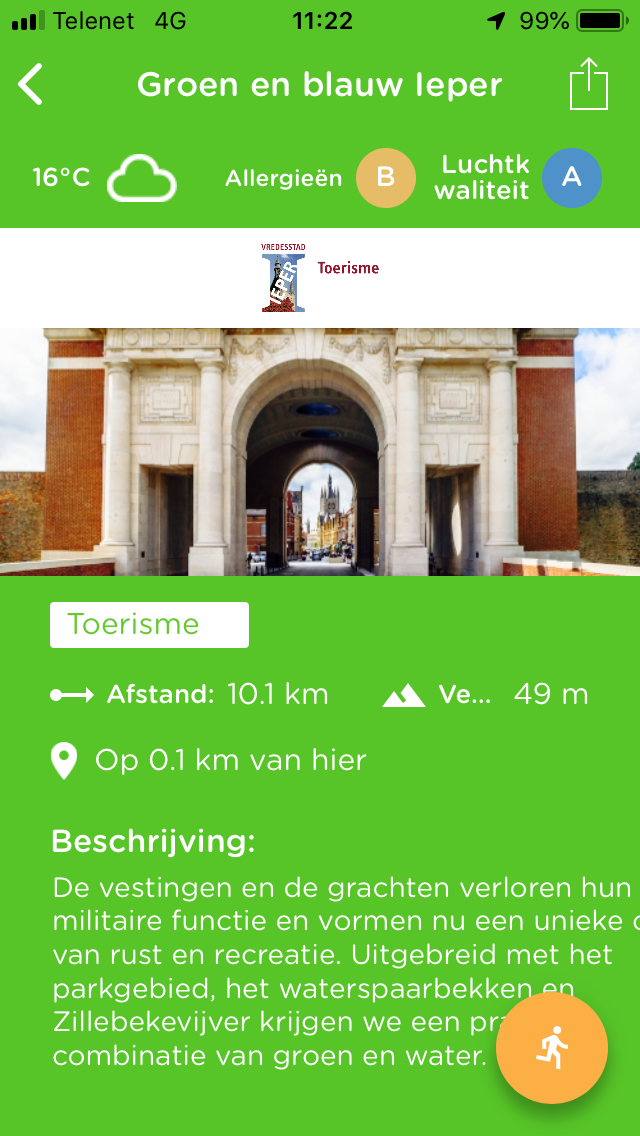Tap the orange running start button
640x1136 pixels.
point(551,1048)
